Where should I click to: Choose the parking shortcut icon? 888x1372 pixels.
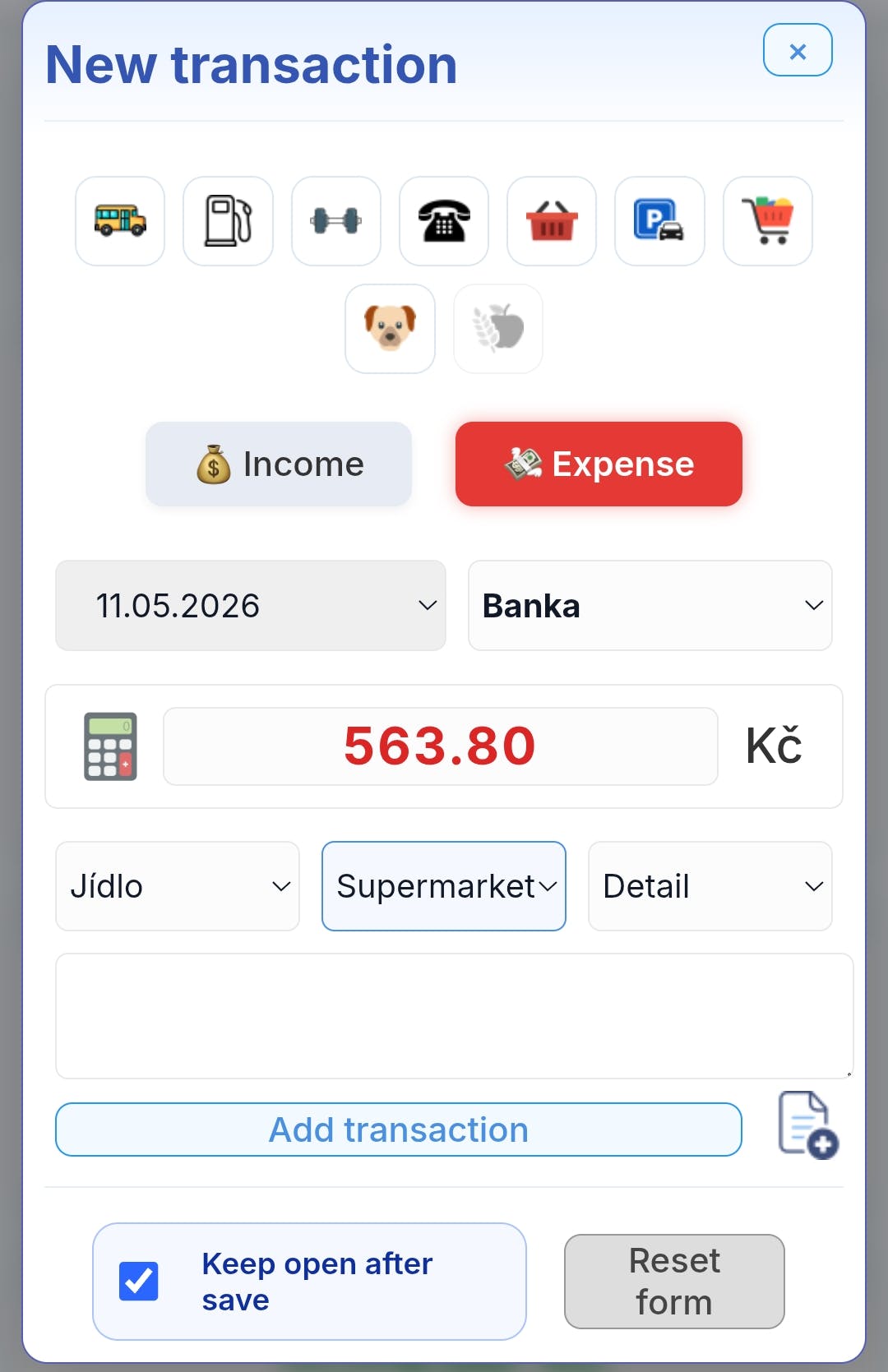(659, 221)
